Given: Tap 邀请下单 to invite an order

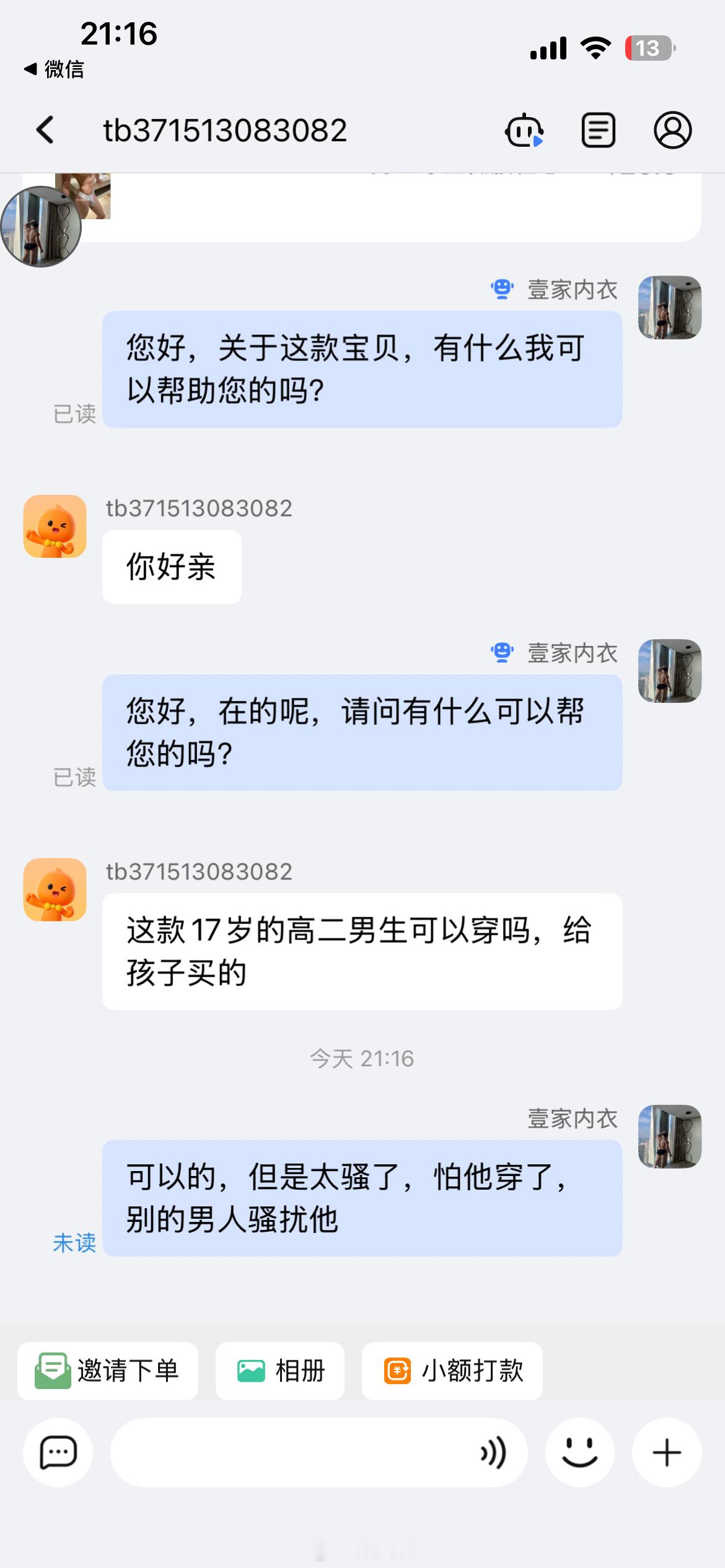Looking at the screenshot, I should click(108, 1370).
